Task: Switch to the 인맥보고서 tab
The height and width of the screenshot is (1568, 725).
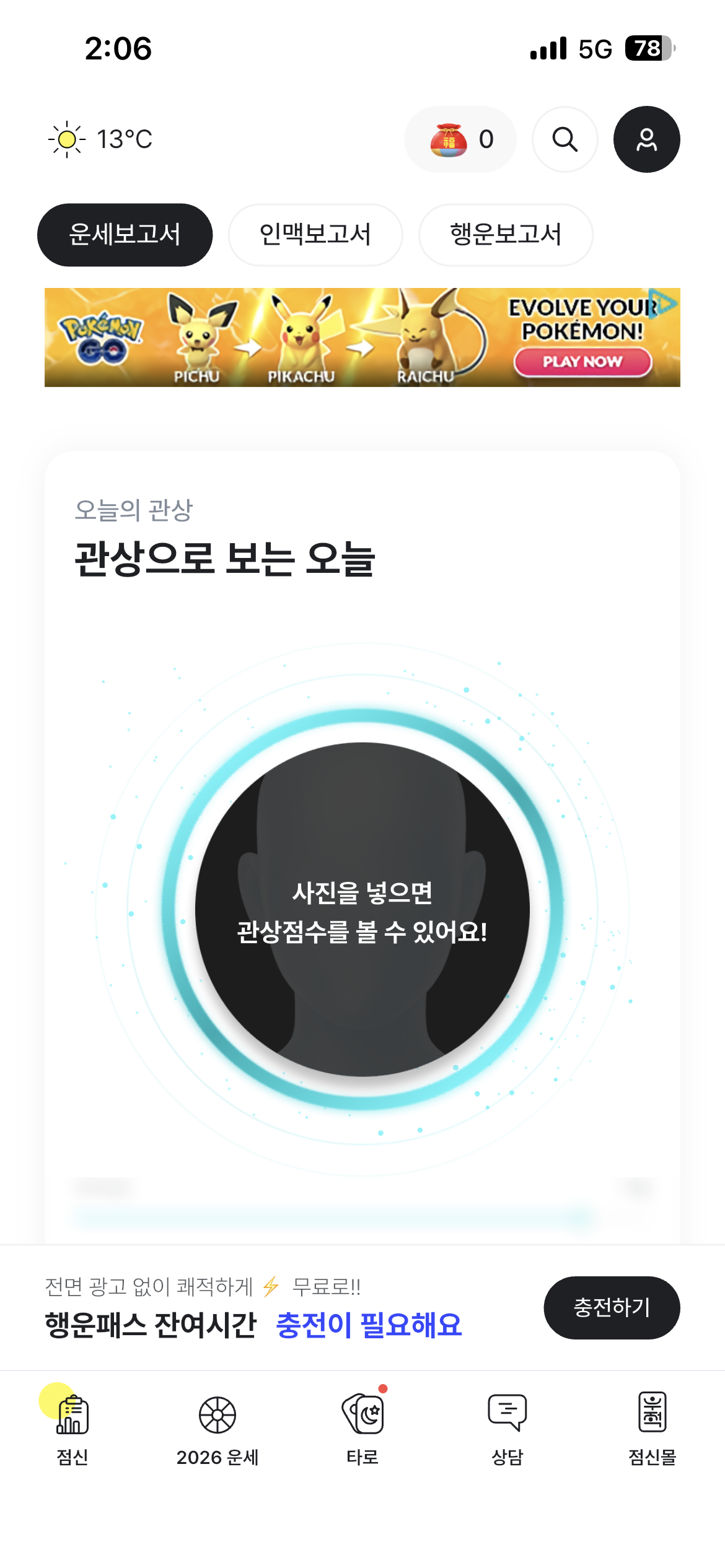Action: click(x=315, y=235)
